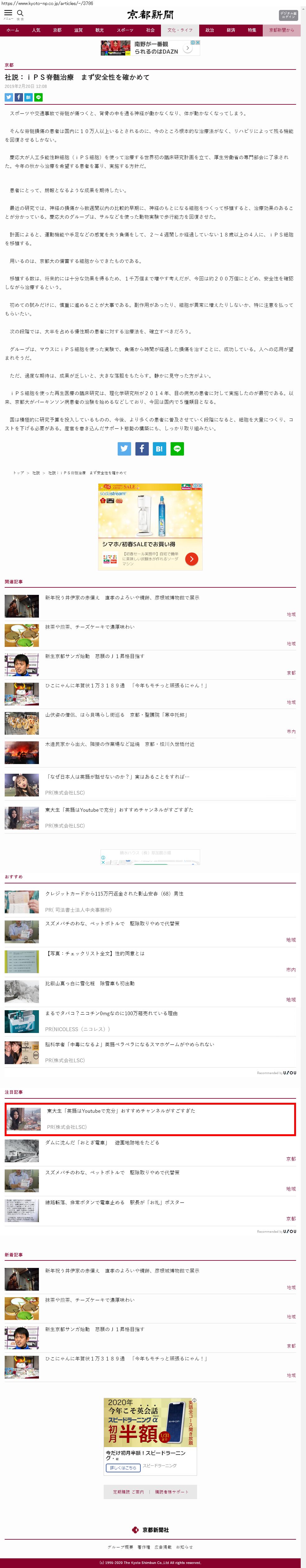Share on Twitter using large bottom icon
Viewport: 306px width, 1568px height.
[x=124, y=449]
